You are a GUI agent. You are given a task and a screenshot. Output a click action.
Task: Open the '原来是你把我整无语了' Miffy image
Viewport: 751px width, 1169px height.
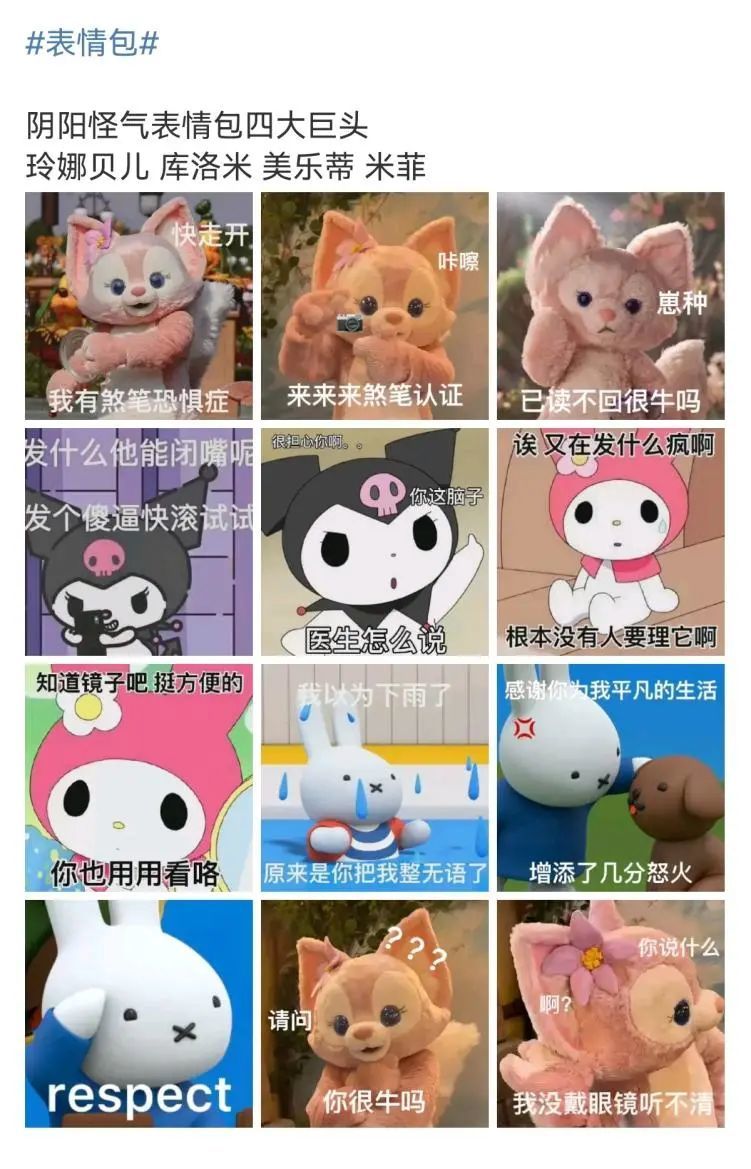pos(375,778)
